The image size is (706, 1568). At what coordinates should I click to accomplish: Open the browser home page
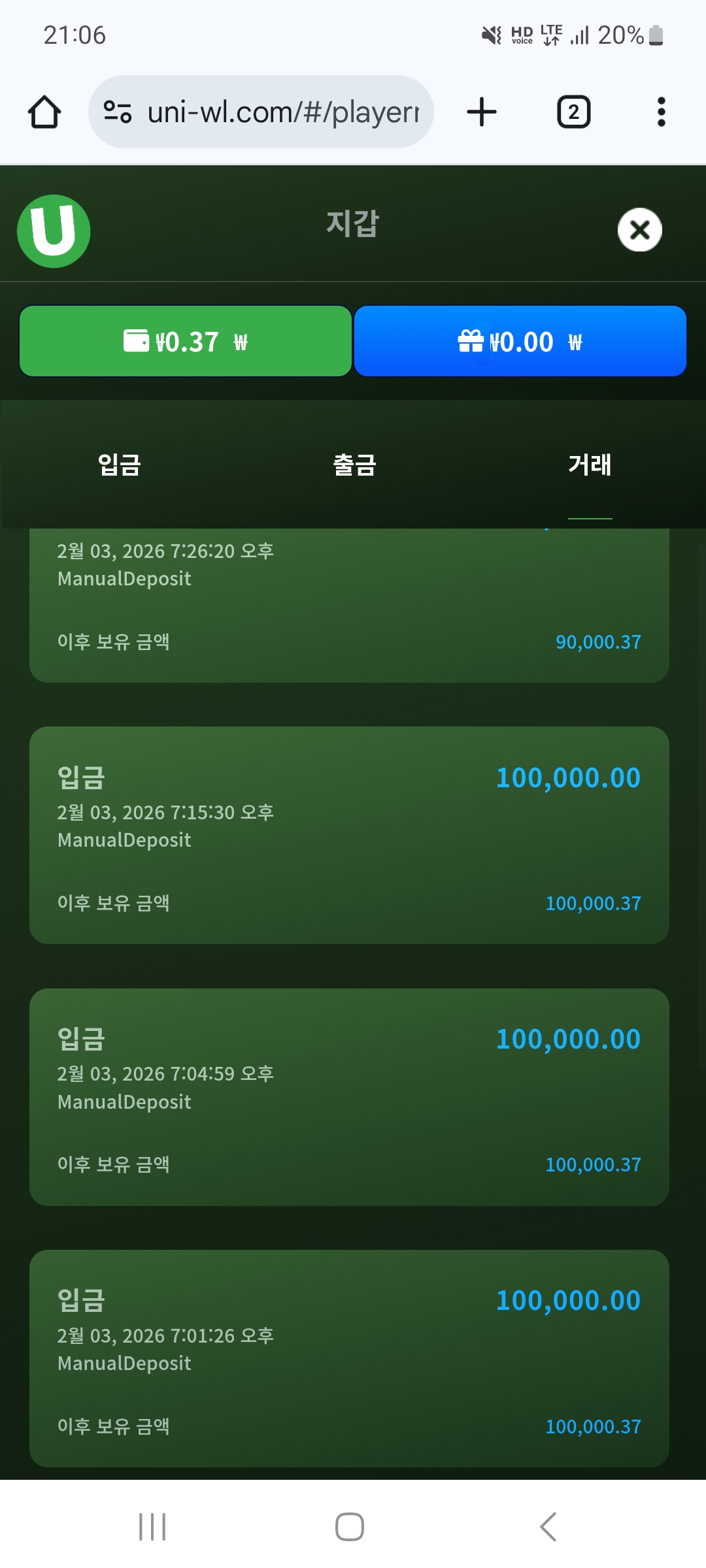[x=44, y=112]
